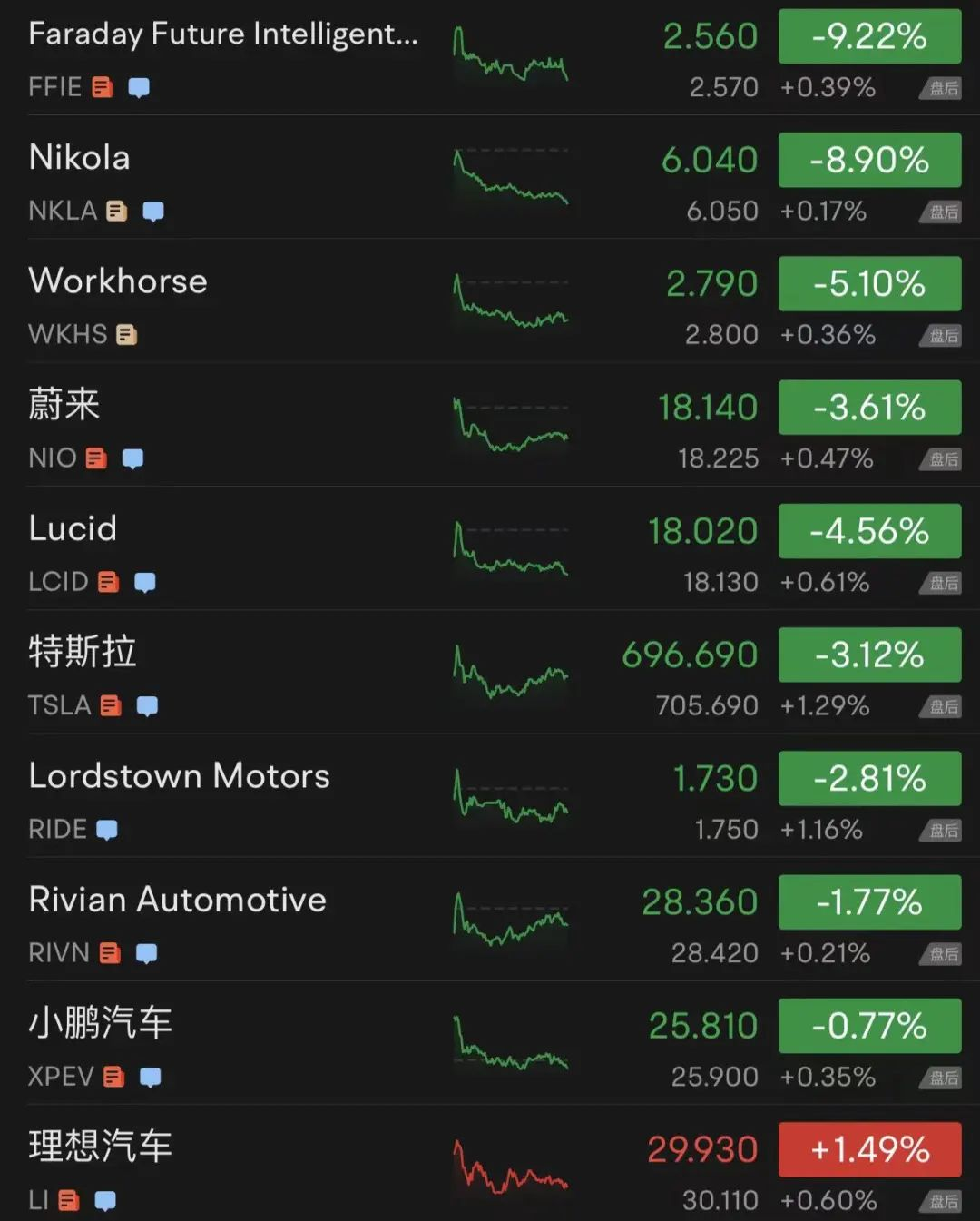This screenshot has width=980, height=1221.
Task: Click the comment icon next to RIDE ticker
Action: [108, 829]
